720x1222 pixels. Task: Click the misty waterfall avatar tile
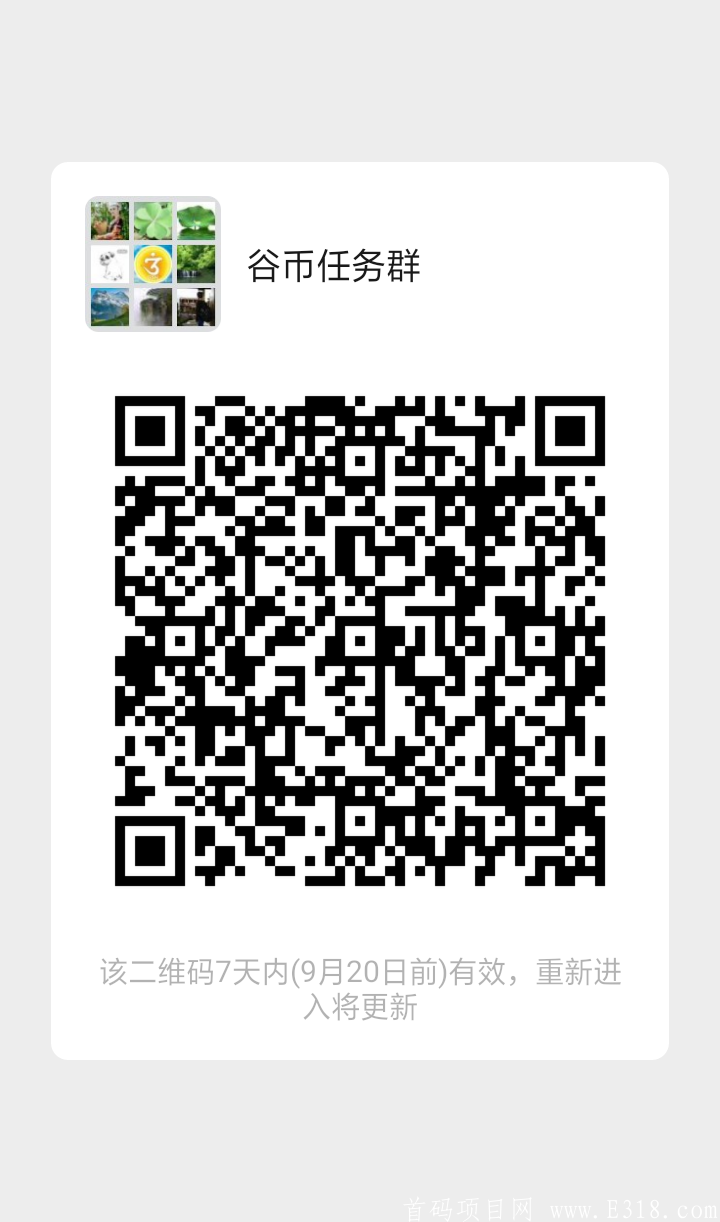[x=152, y=307]
